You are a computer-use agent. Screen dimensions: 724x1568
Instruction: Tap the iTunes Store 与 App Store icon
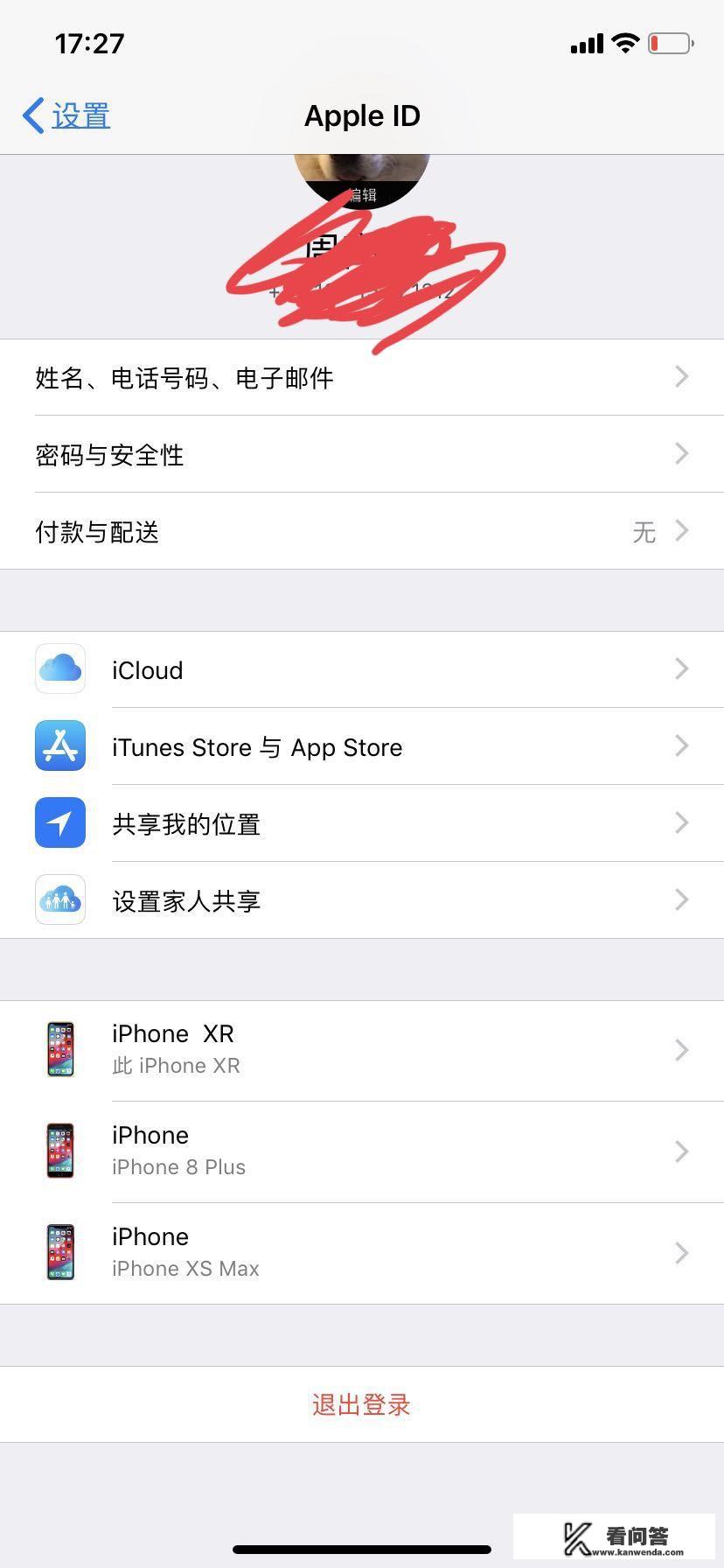tap(59, 746)
